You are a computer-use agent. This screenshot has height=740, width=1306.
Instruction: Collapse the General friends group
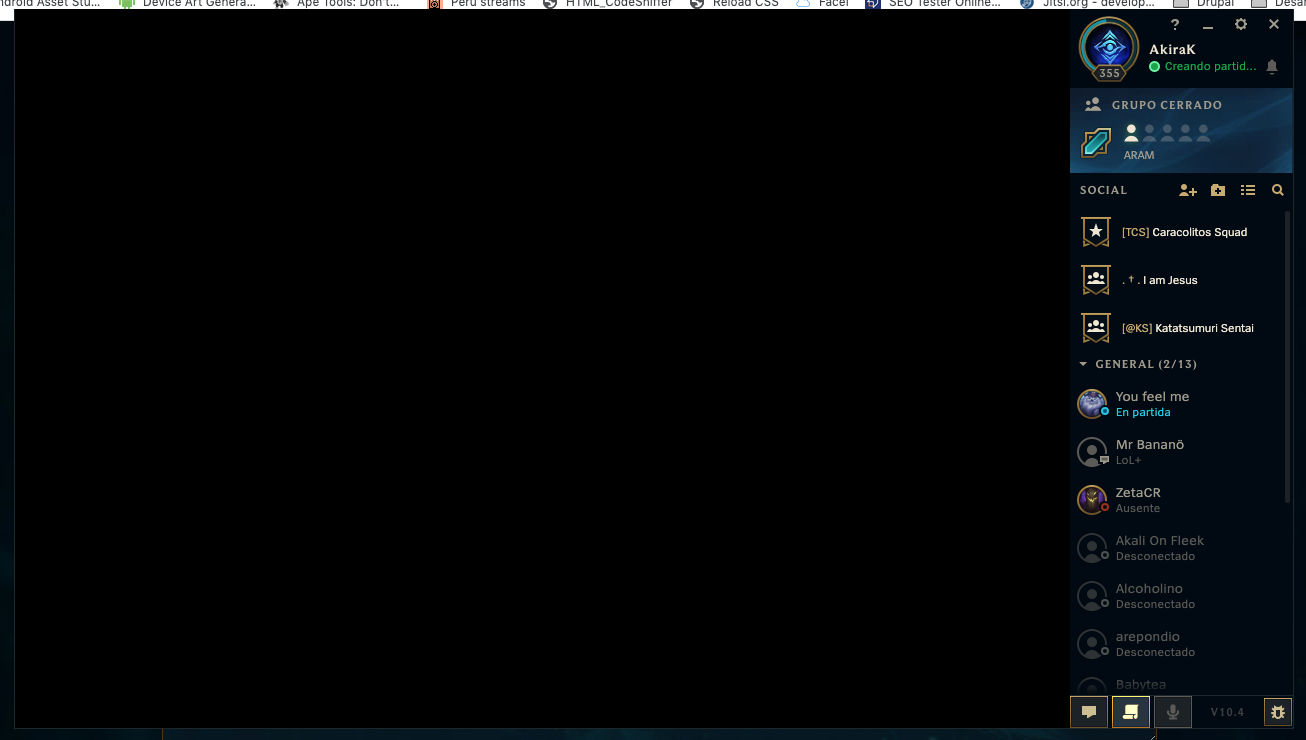click(1084, 365)
